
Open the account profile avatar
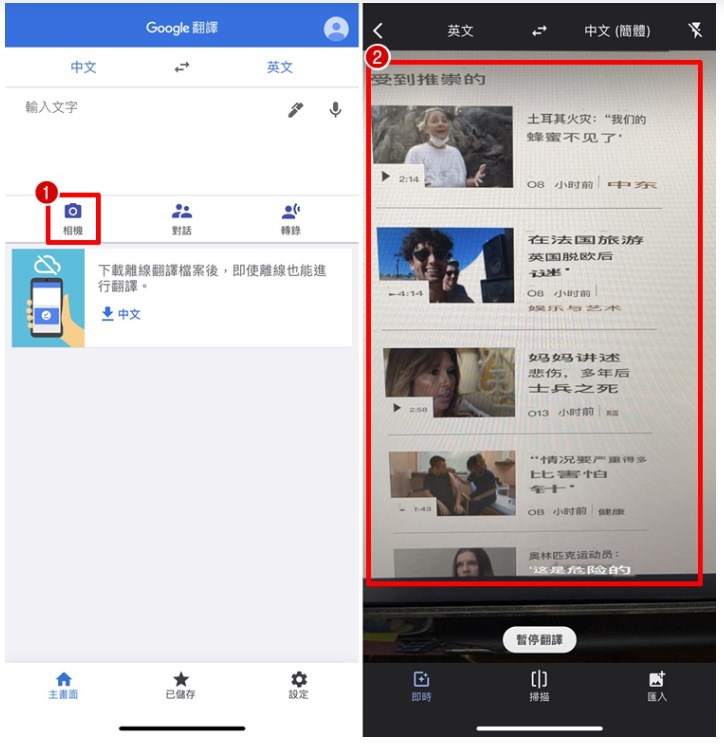[336, 29]
